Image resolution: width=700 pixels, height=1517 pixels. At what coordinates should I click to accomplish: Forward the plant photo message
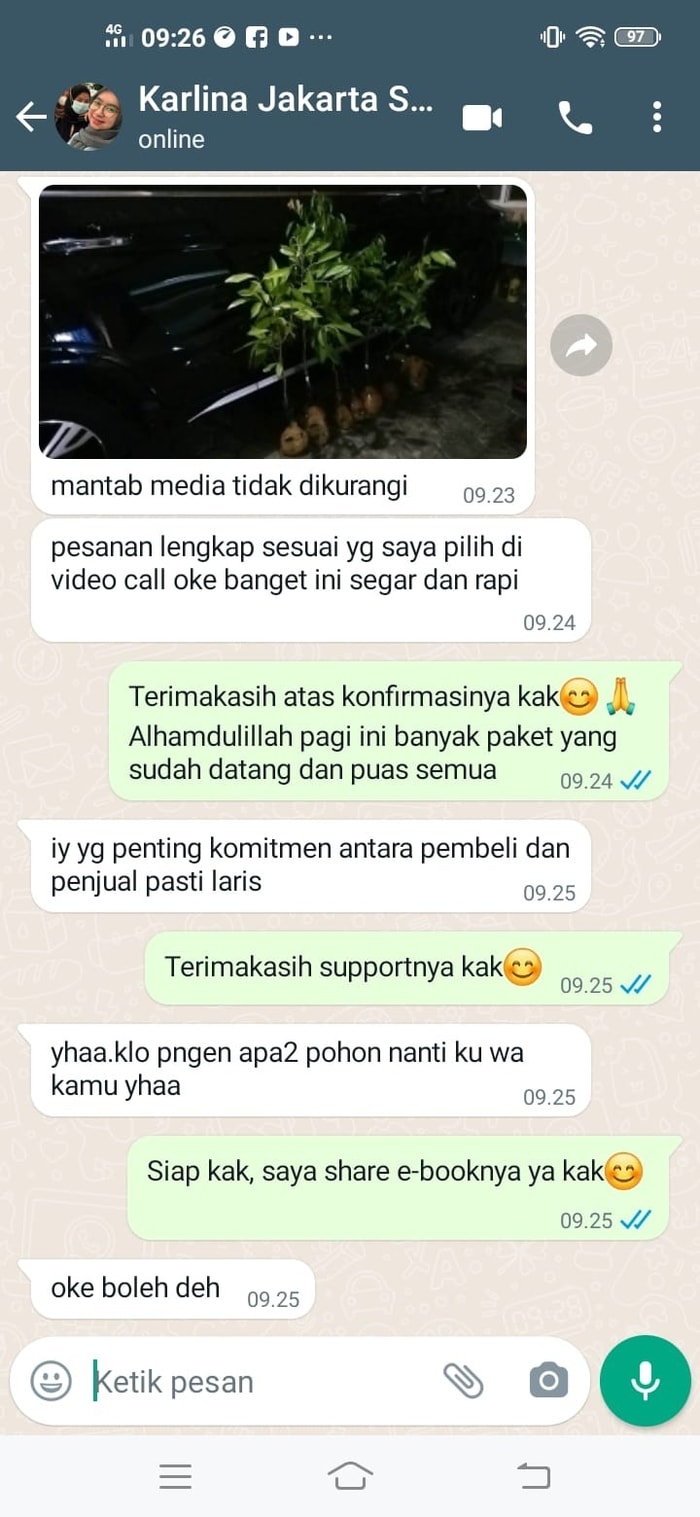(x=581, y=346)
